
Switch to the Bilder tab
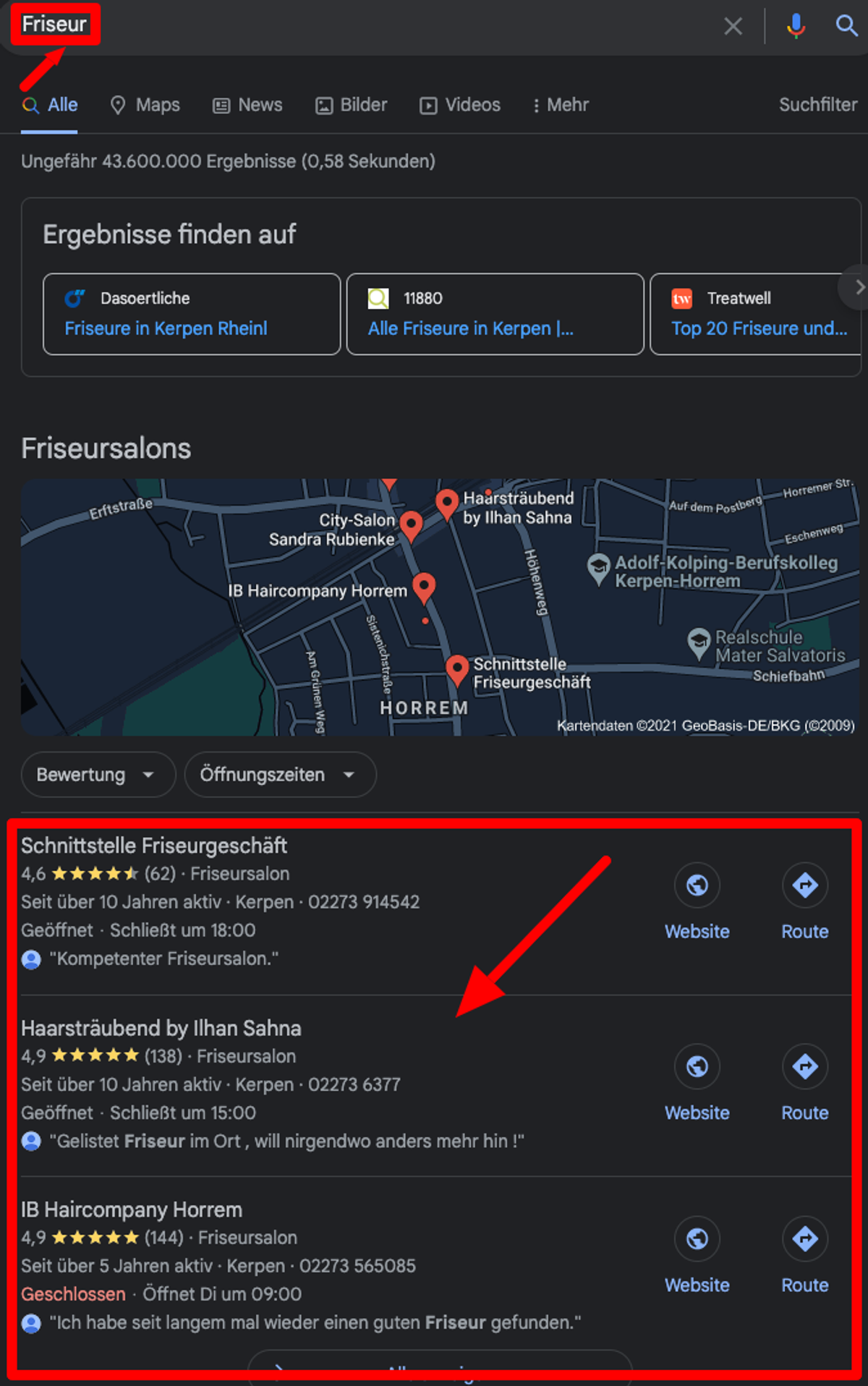click(352, 105)
